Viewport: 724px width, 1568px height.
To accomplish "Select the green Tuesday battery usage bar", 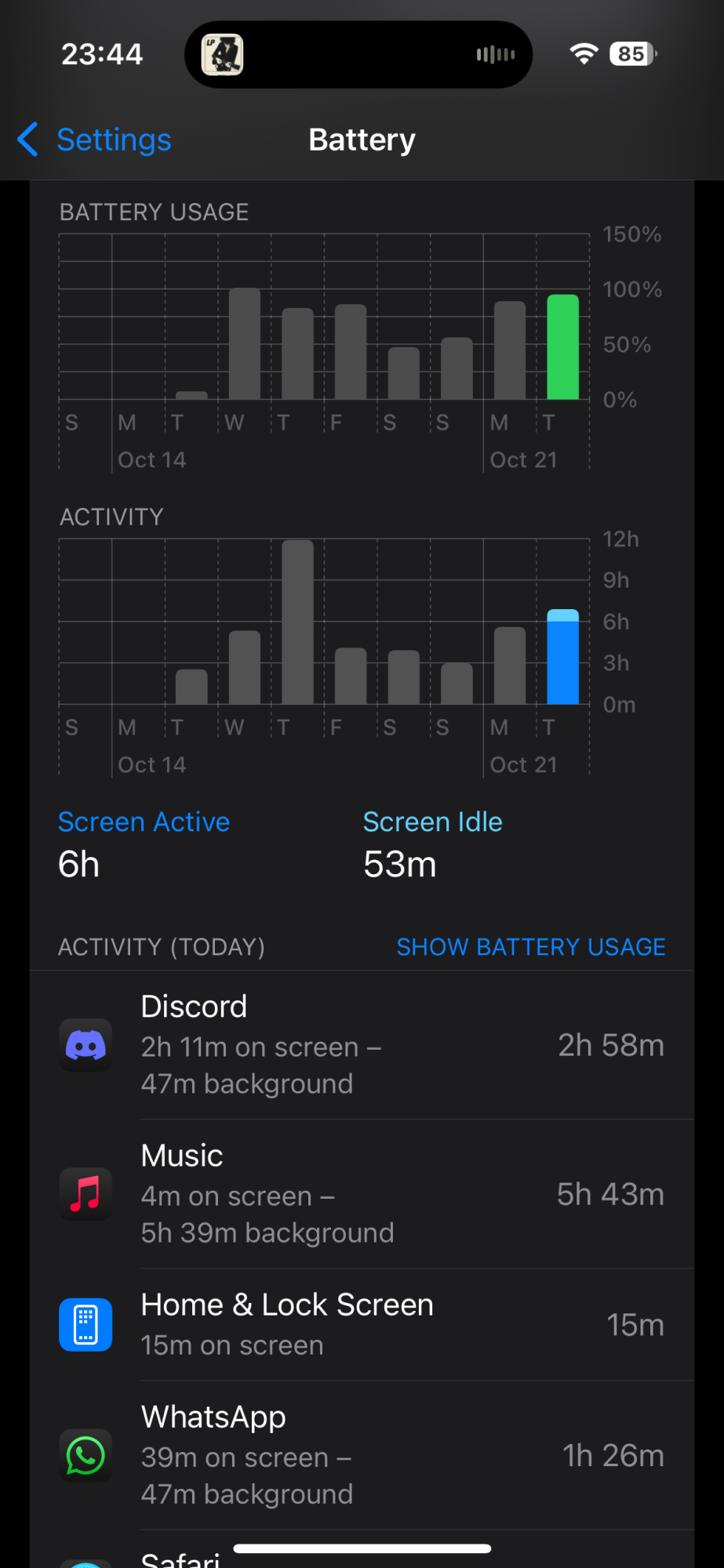I will click(562, 347).
